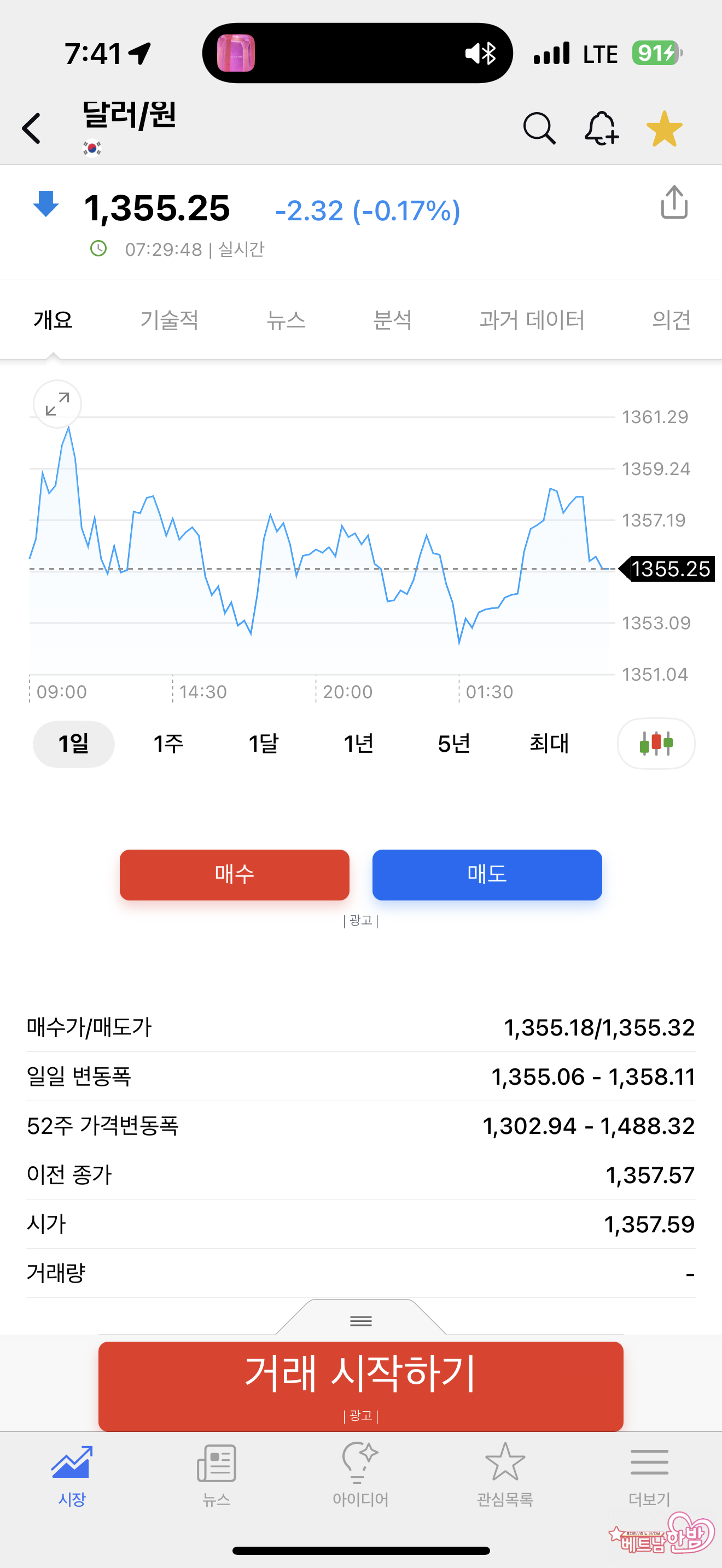Select the 1주 chart range

click(168, 743)
